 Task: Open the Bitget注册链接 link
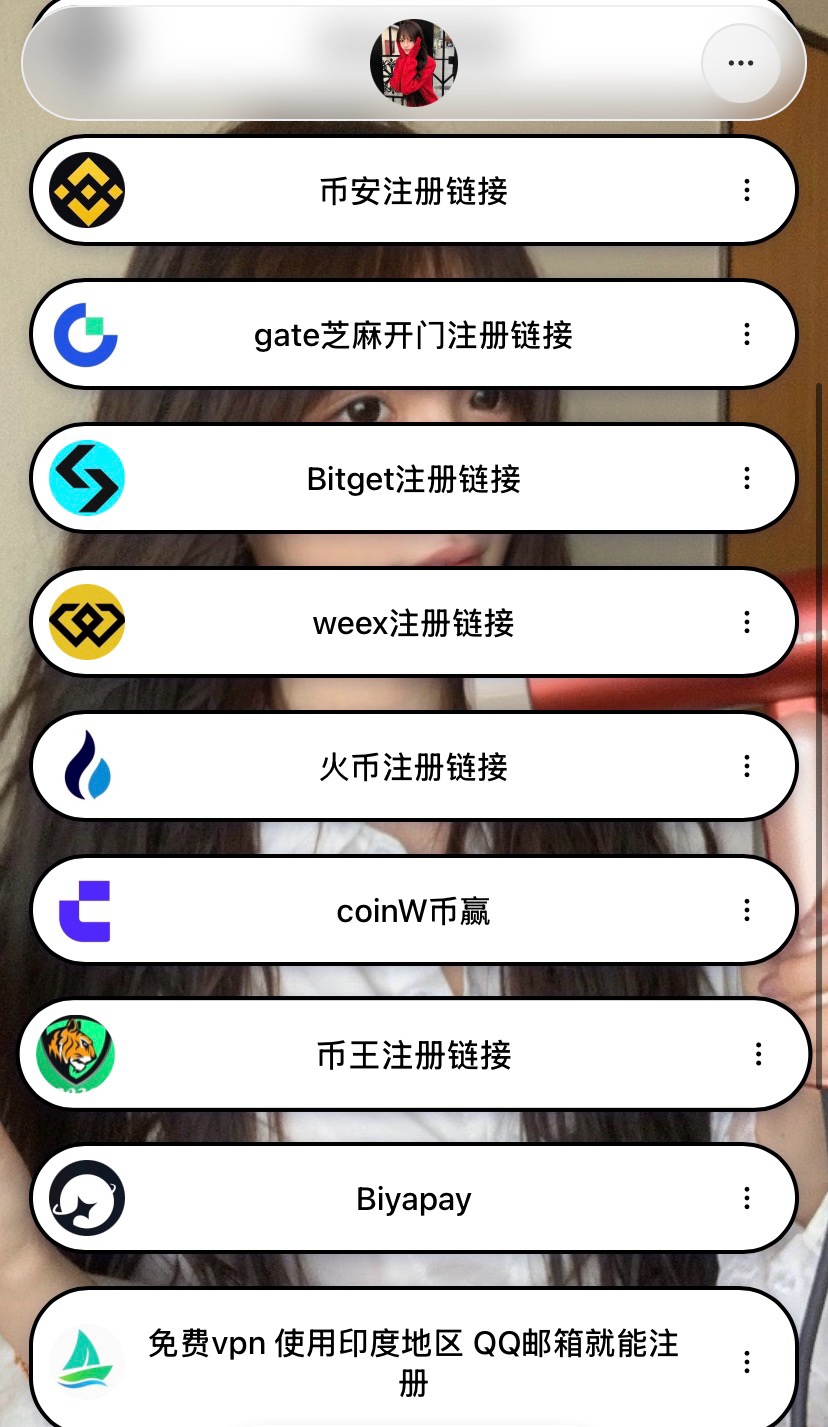[413, 478]
